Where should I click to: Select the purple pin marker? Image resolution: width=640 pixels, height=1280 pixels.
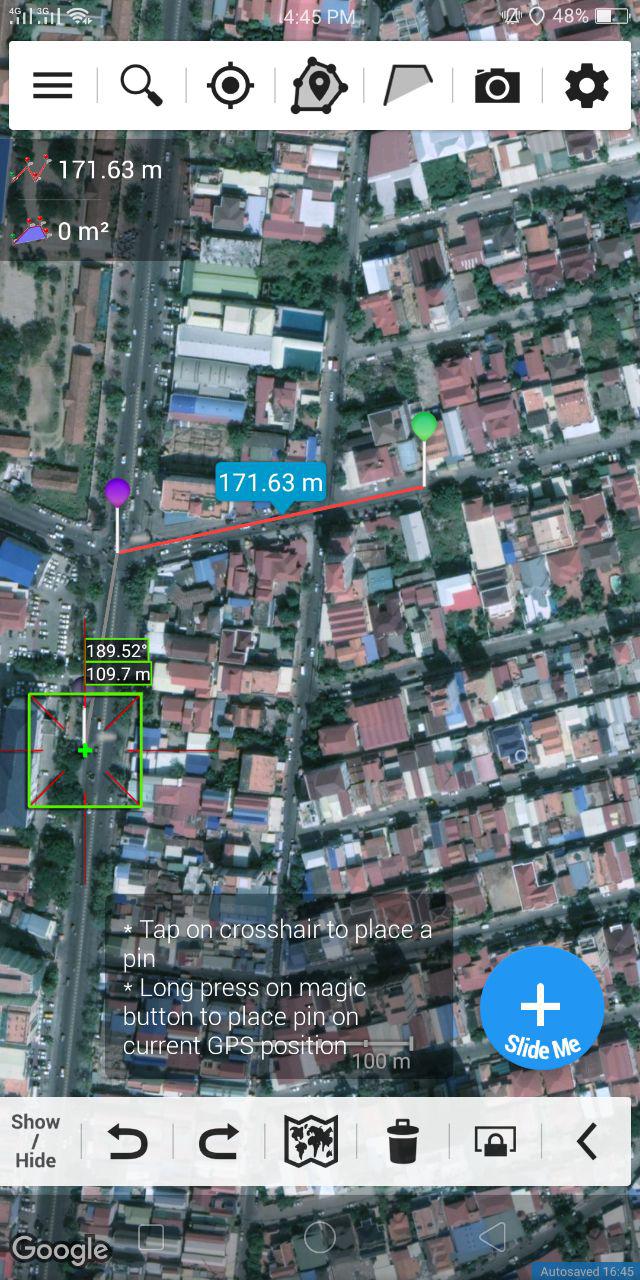pyautogui.click(x=117, y=492)
